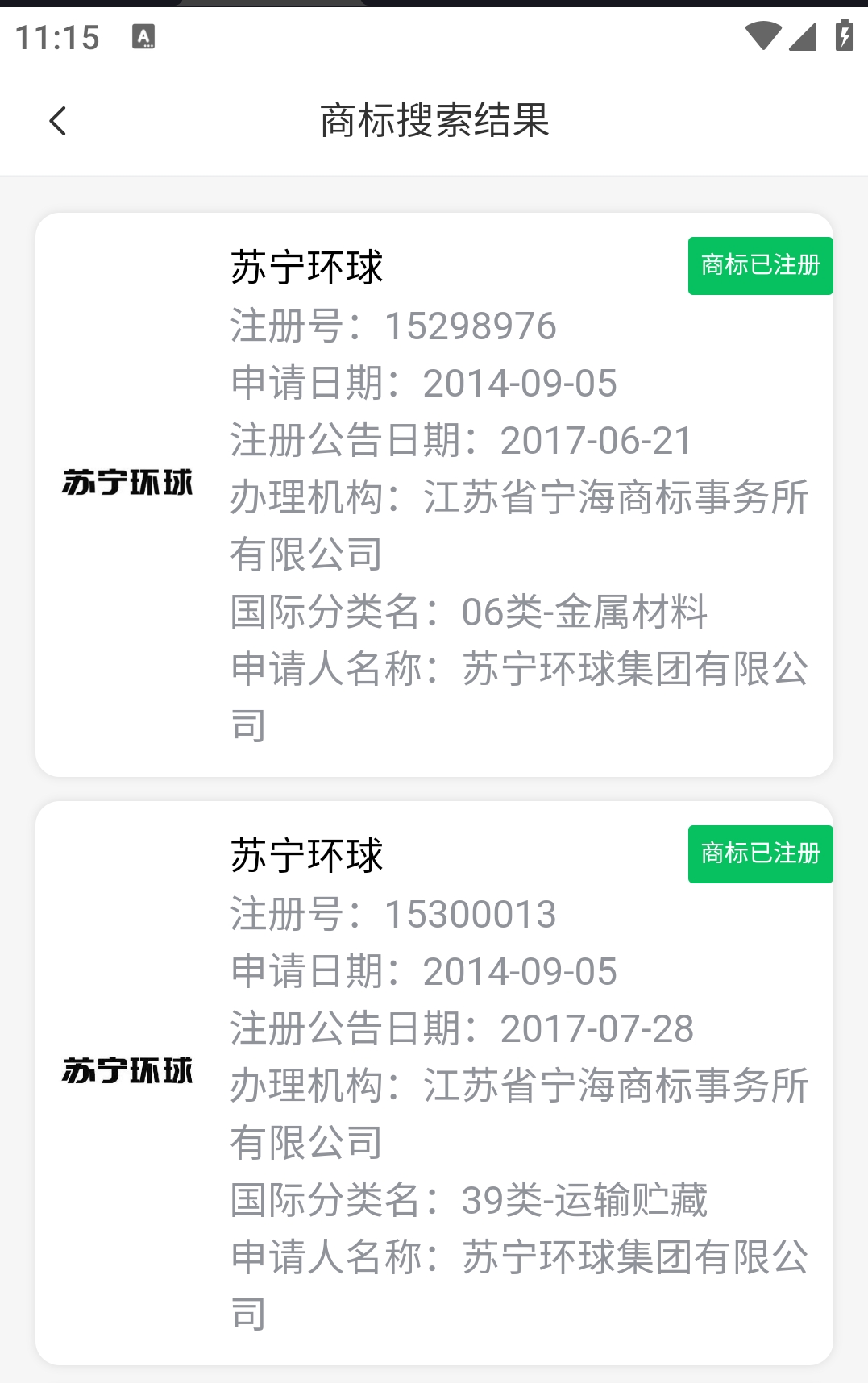868x1383 pixels.
Task: Tap the title 商标搜索结果
Action: pos(434,119)
